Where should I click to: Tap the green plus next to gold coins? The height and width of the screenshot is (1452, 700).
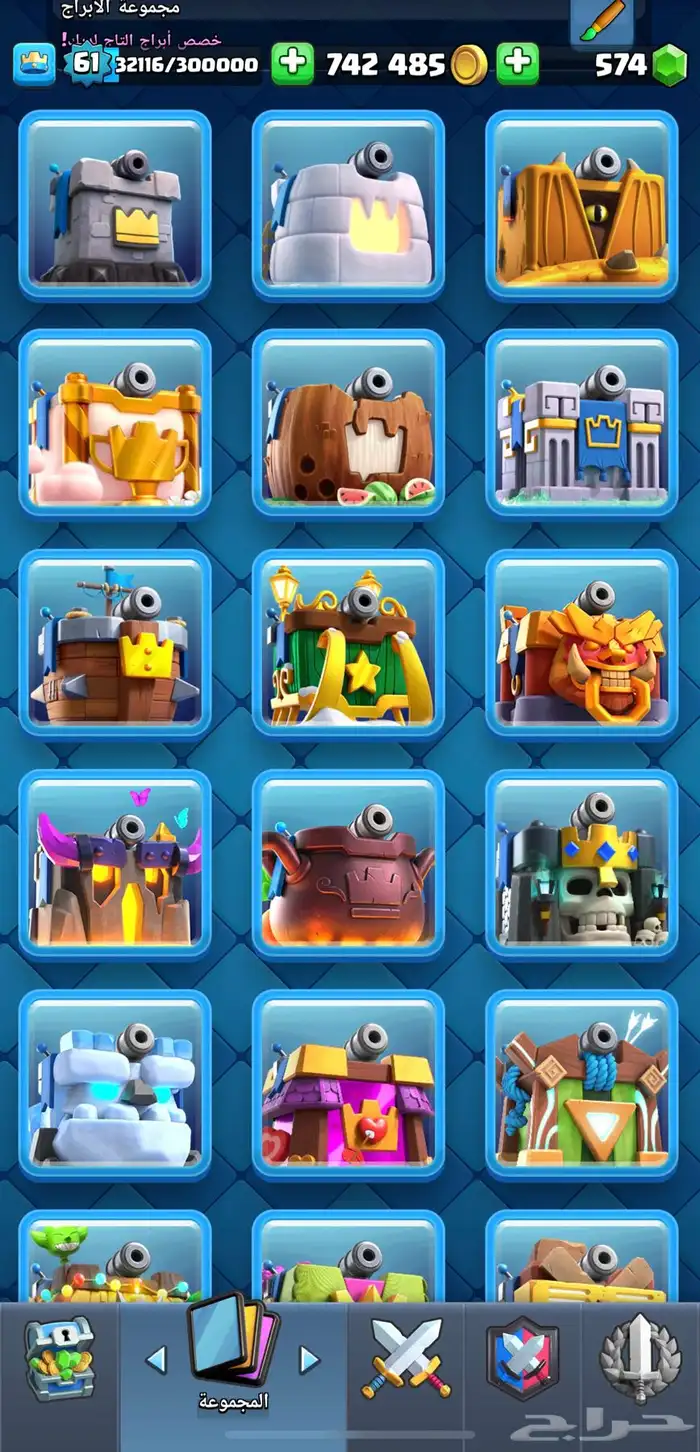(x=292, y=64)
